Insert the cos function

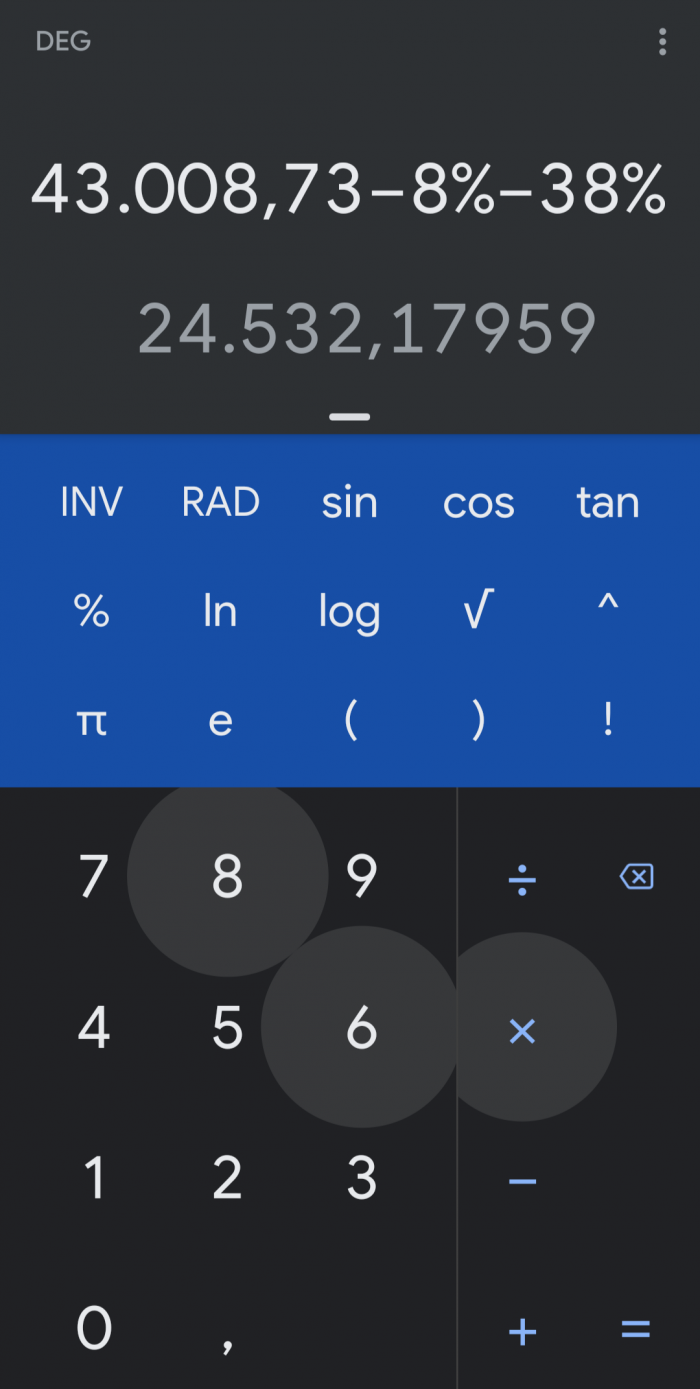click(x=478, y=503)
